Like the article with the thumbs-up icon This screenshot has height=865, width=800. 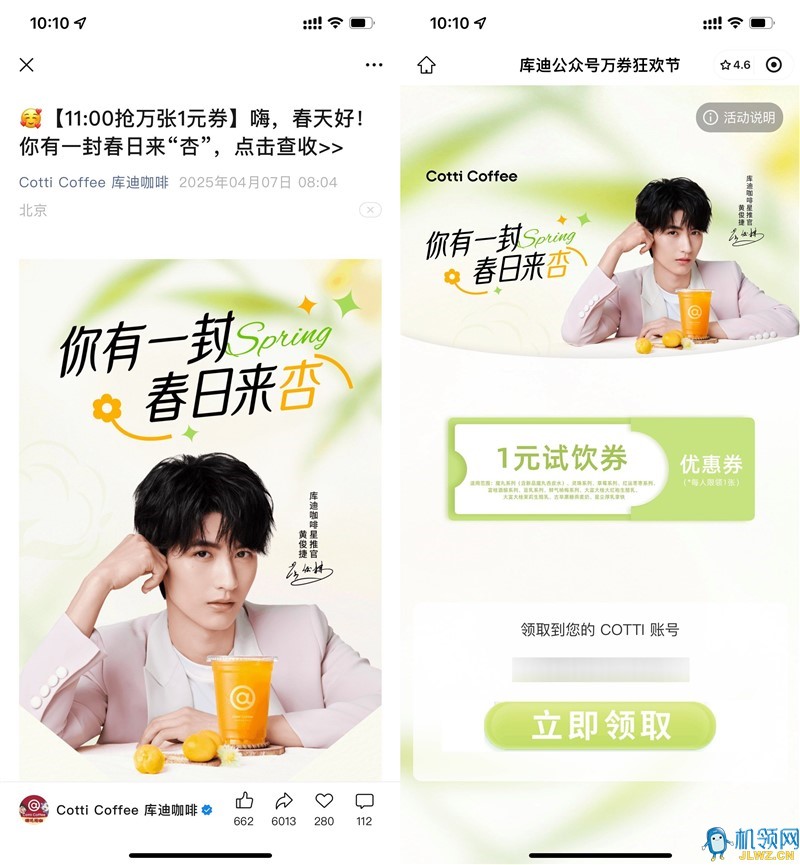point(243,801)
